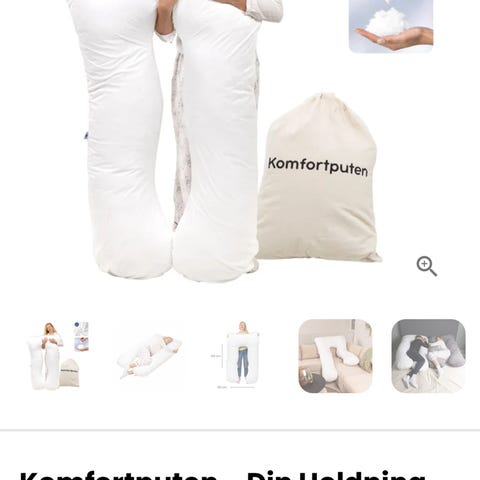The image size is (480, 480).
Task: Select the thumbnail of the pillow on the sofa
Action: point(335,356)
